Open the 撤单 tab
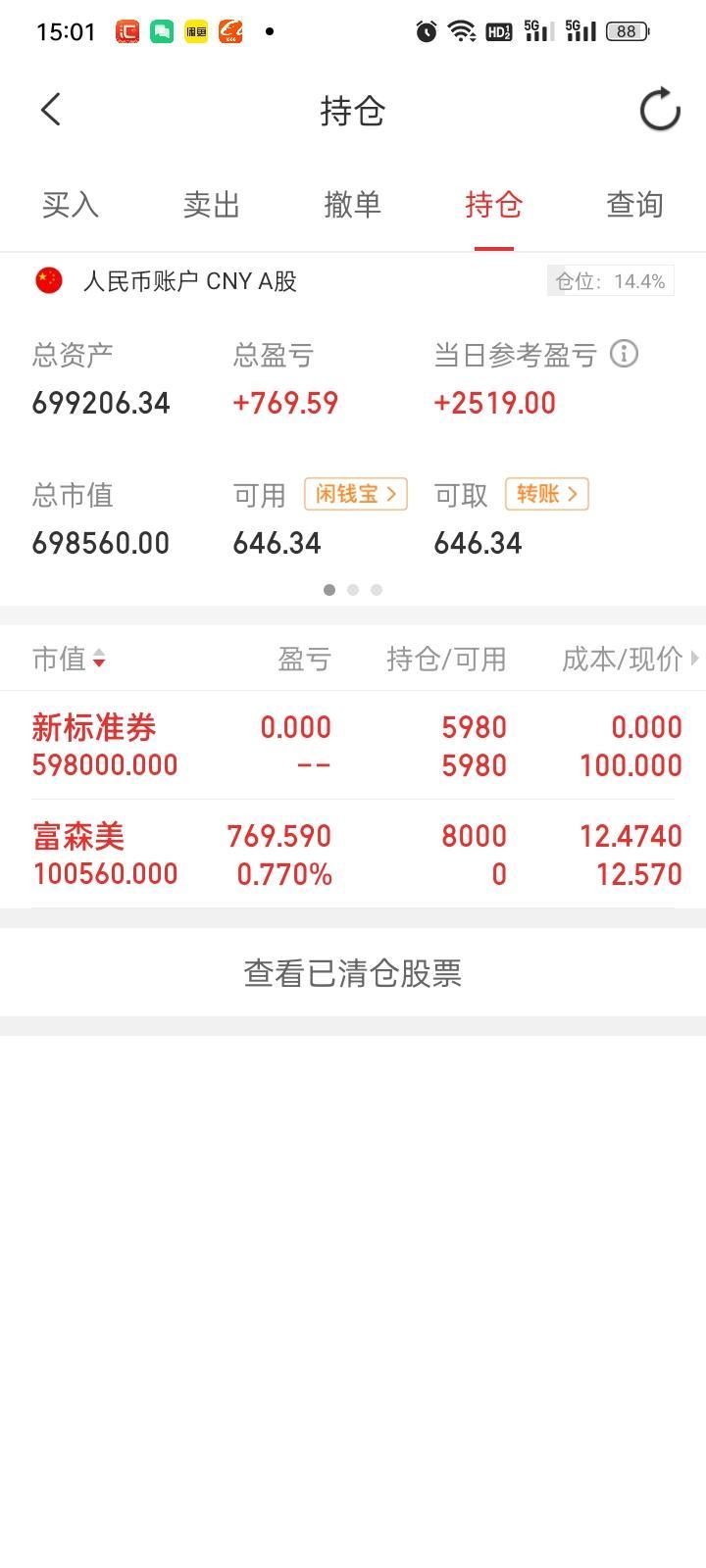The image size is (706, 1568). coord(353,205)
